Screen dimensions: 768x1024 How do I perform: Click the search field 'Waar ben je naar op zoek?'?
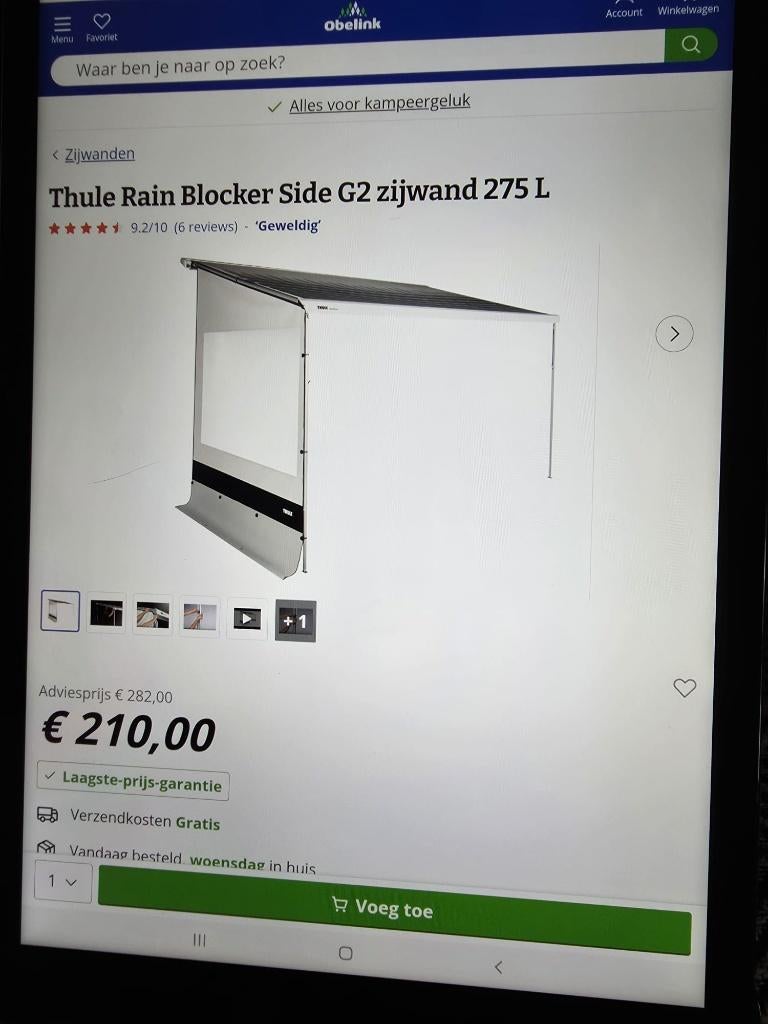pos(300,63)
